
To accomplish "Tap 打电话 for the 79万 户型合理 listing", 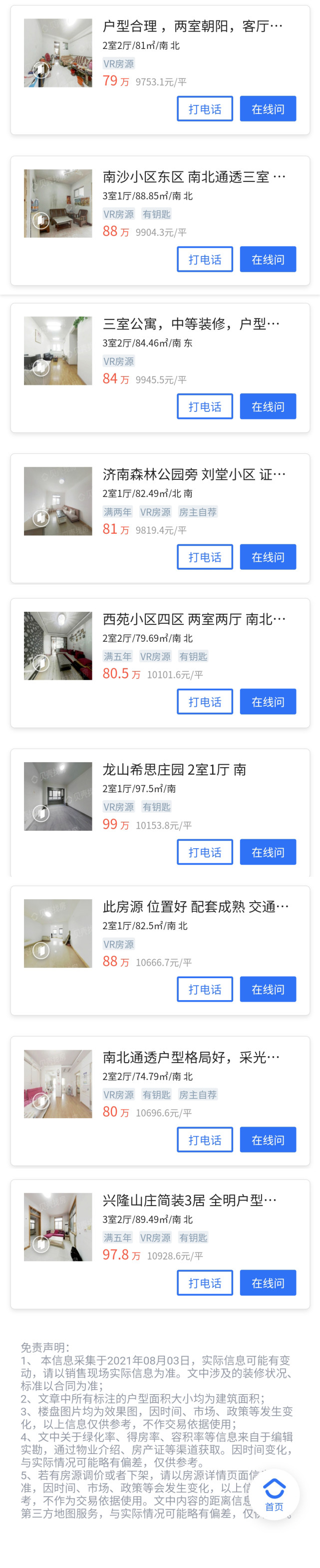I will click(x=204, y=109).
